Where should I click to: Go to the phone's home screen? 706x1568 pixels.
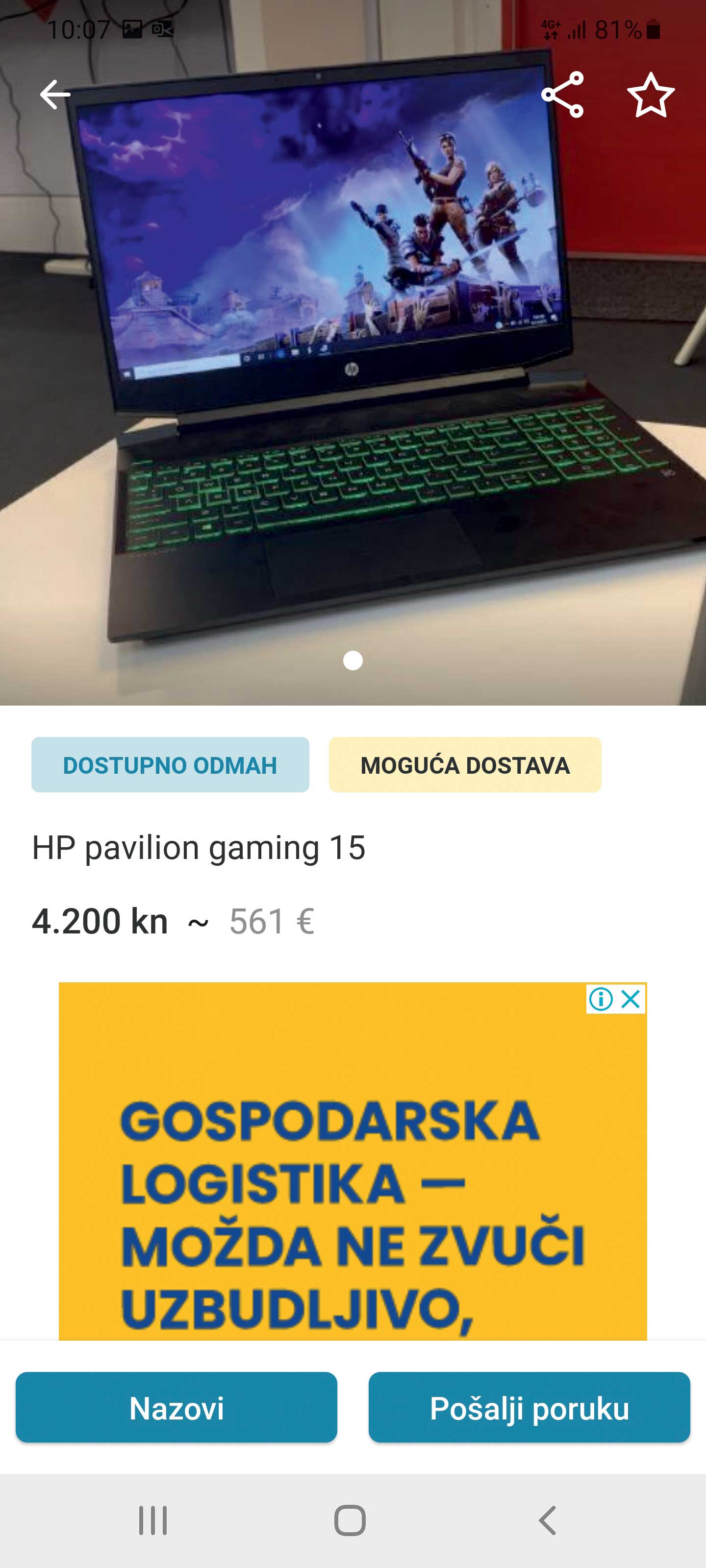pos(350,1520)
